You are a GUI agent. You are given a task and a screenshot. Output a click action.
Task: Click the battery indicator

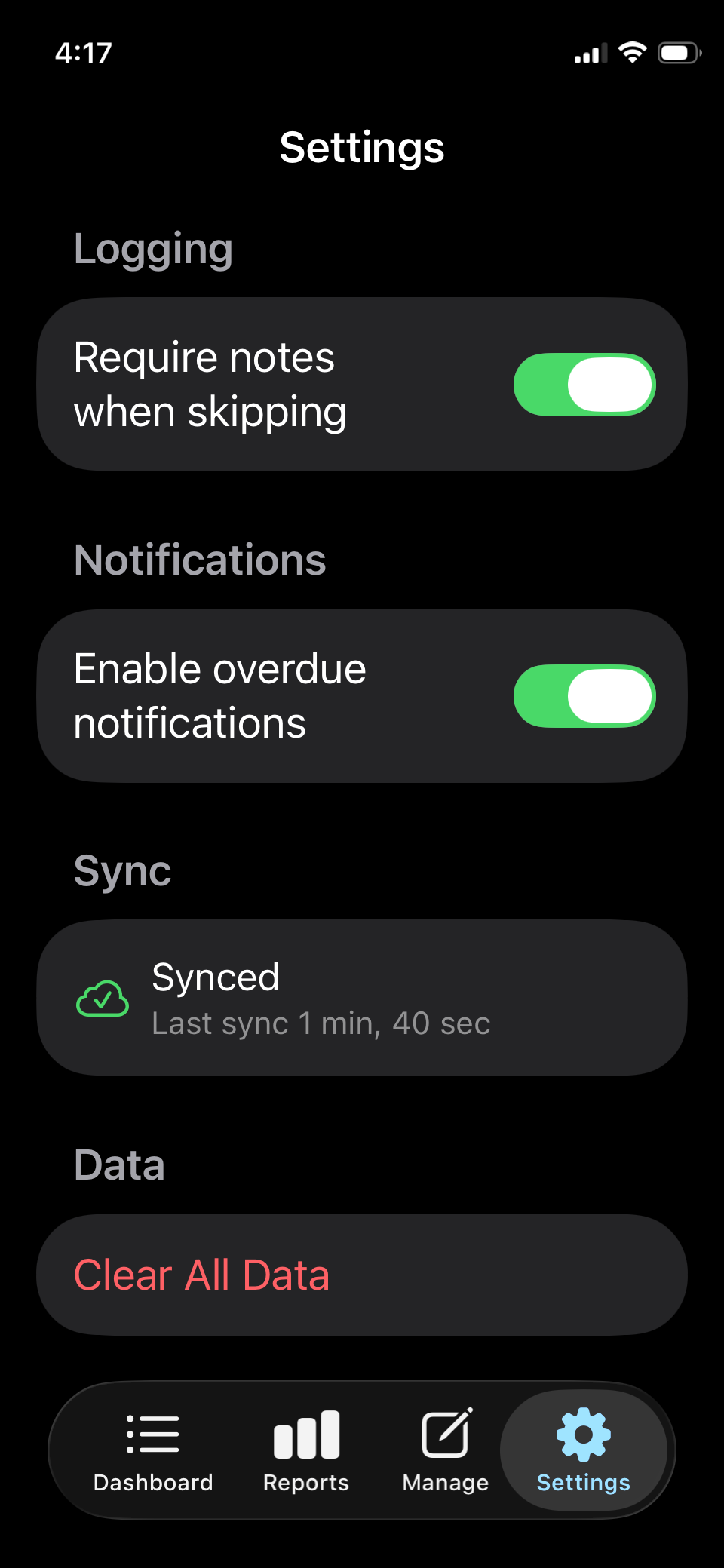(x=677, y=52)
